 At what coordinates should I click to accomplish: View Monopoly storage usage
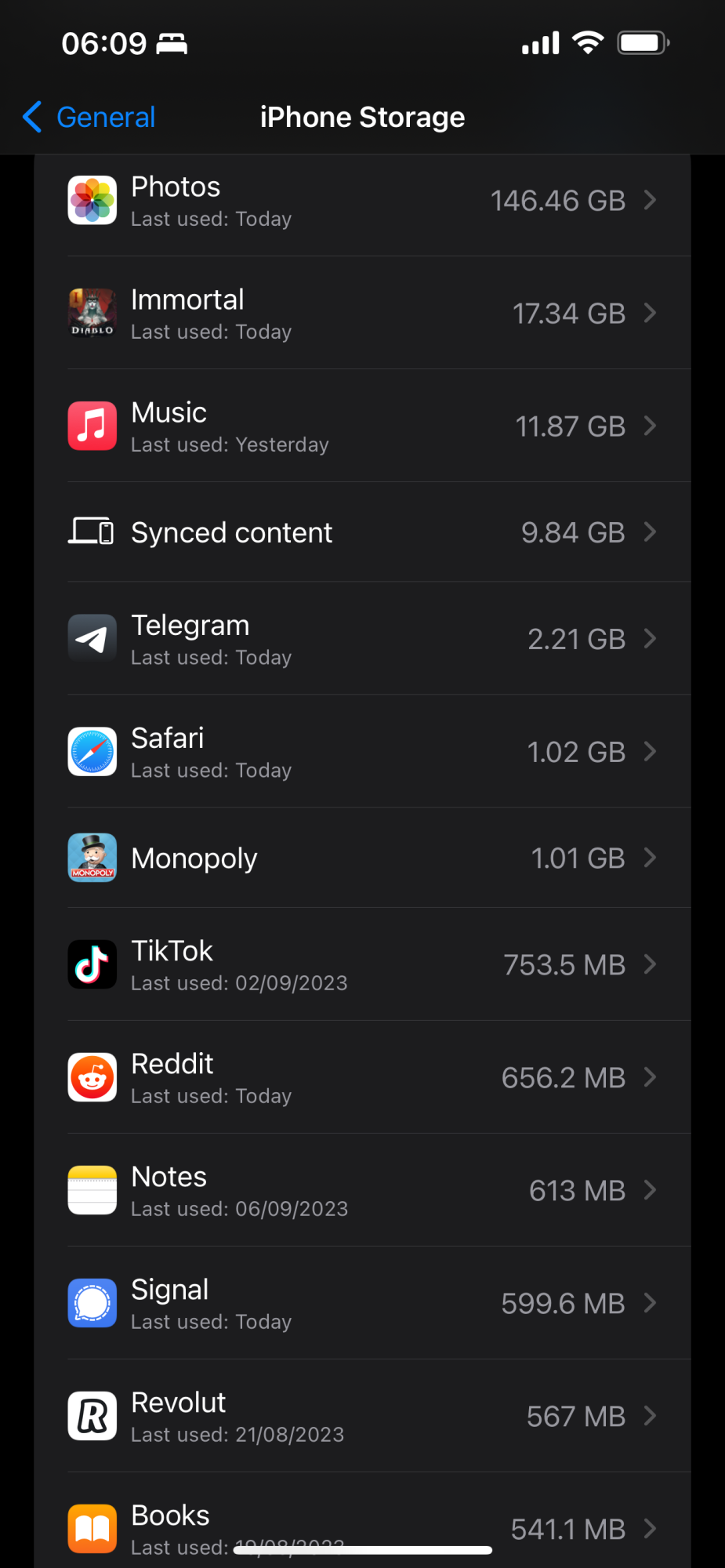pyautogui.click(x=362, y=858)
